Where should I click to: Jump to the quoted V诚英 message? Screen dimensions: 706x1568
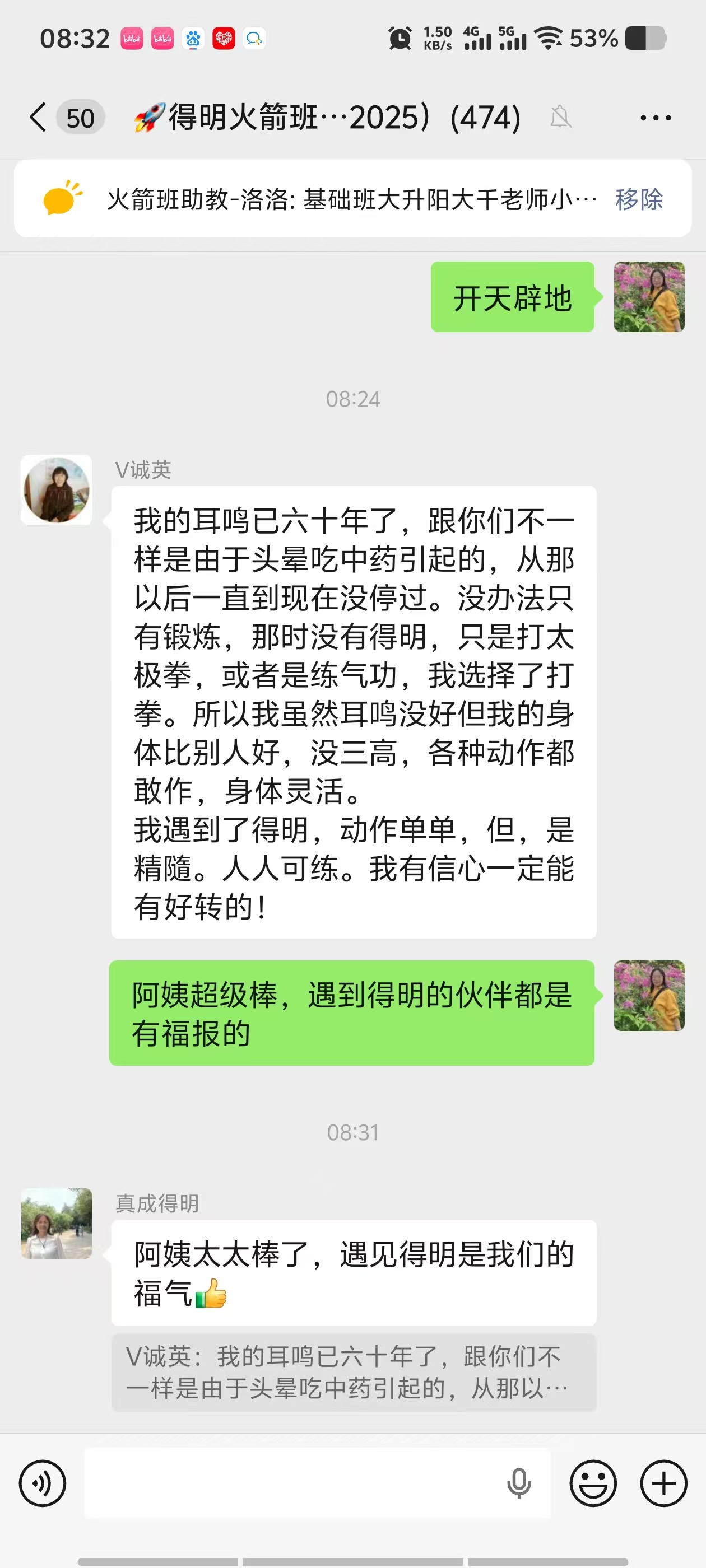point(354,1372)
